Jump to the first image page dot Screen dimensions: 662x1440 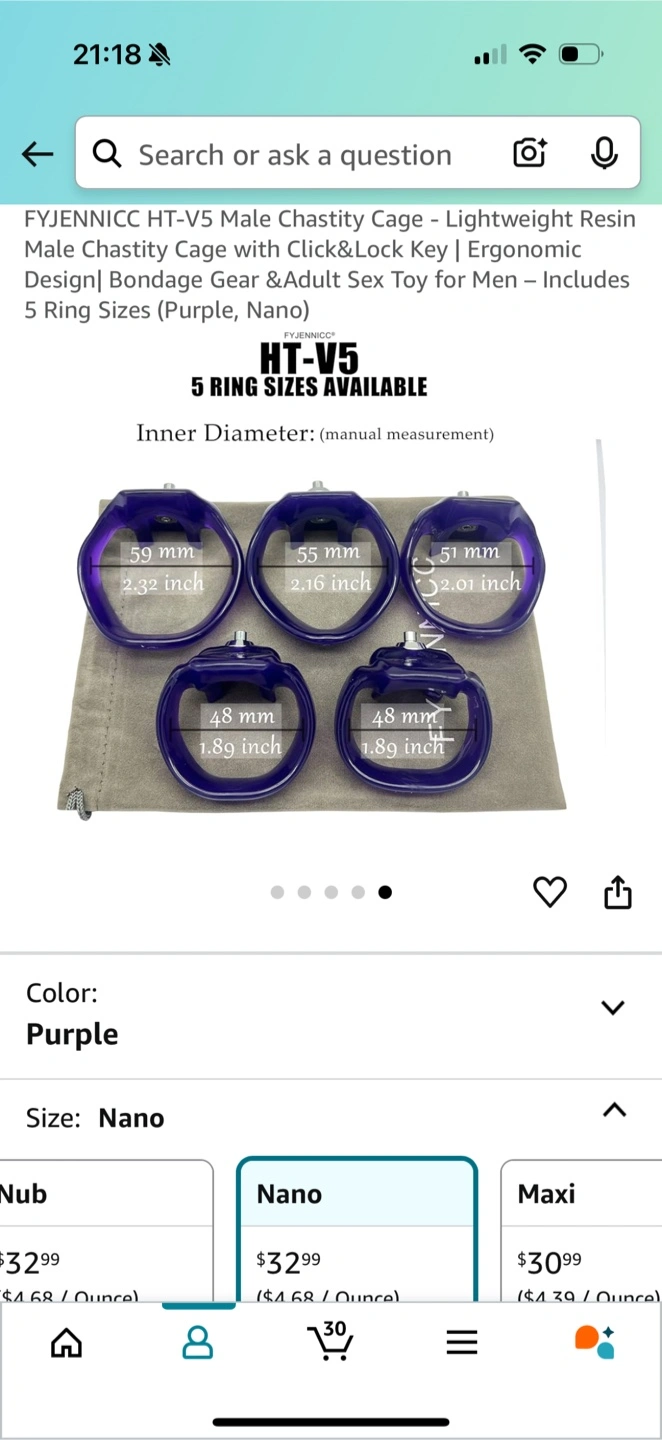pos(277,892)
